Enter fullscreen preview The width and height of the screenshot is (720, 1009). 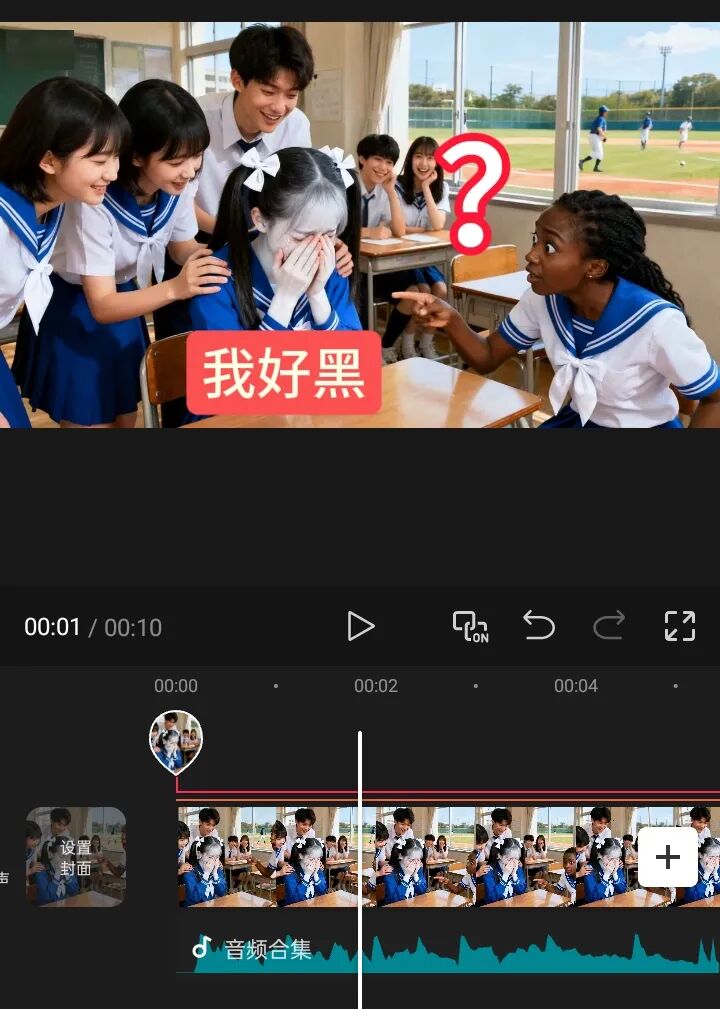pos(679,627)
